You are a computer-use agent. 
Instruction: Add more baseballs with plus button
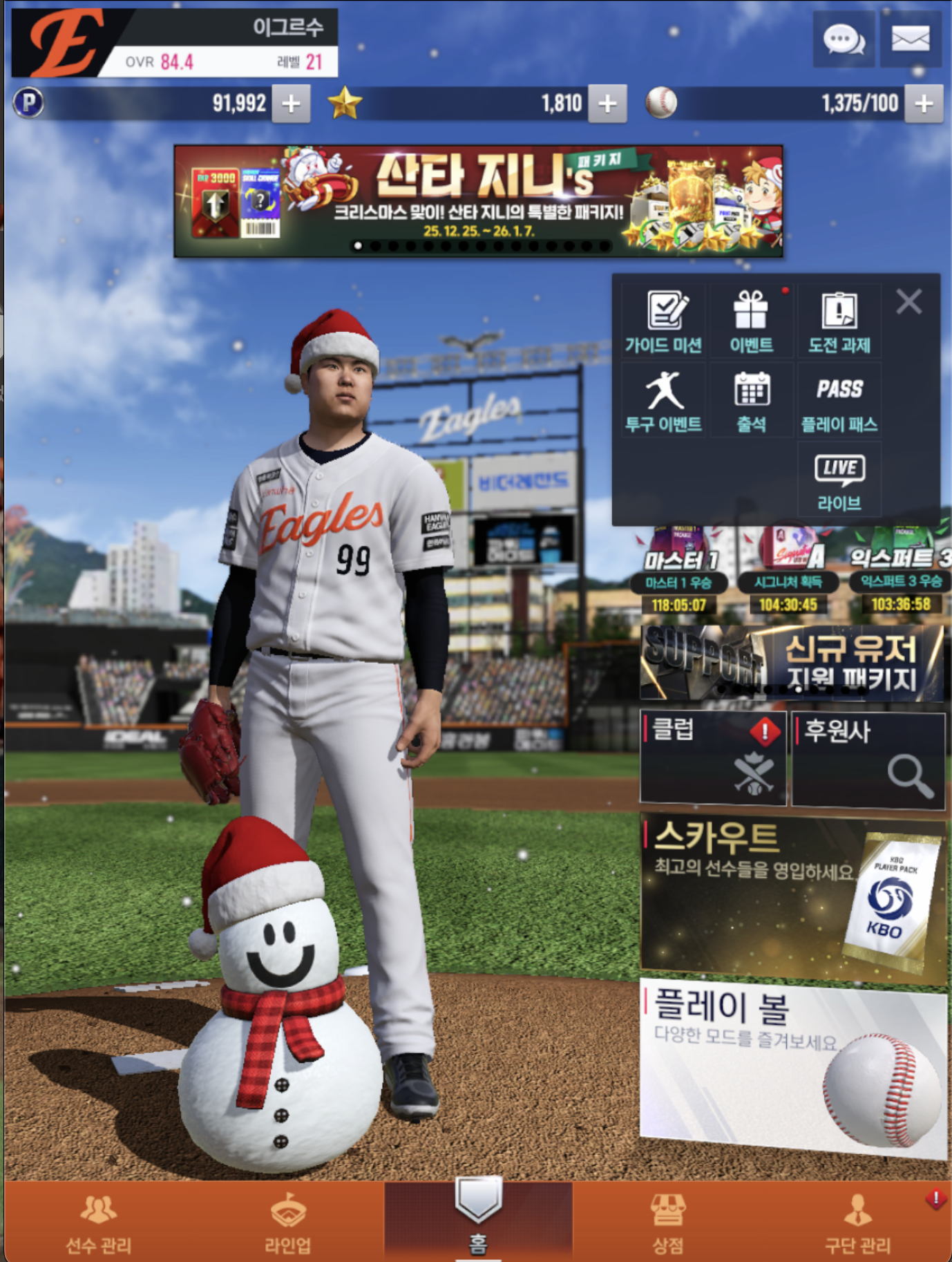tap(924, 104)
